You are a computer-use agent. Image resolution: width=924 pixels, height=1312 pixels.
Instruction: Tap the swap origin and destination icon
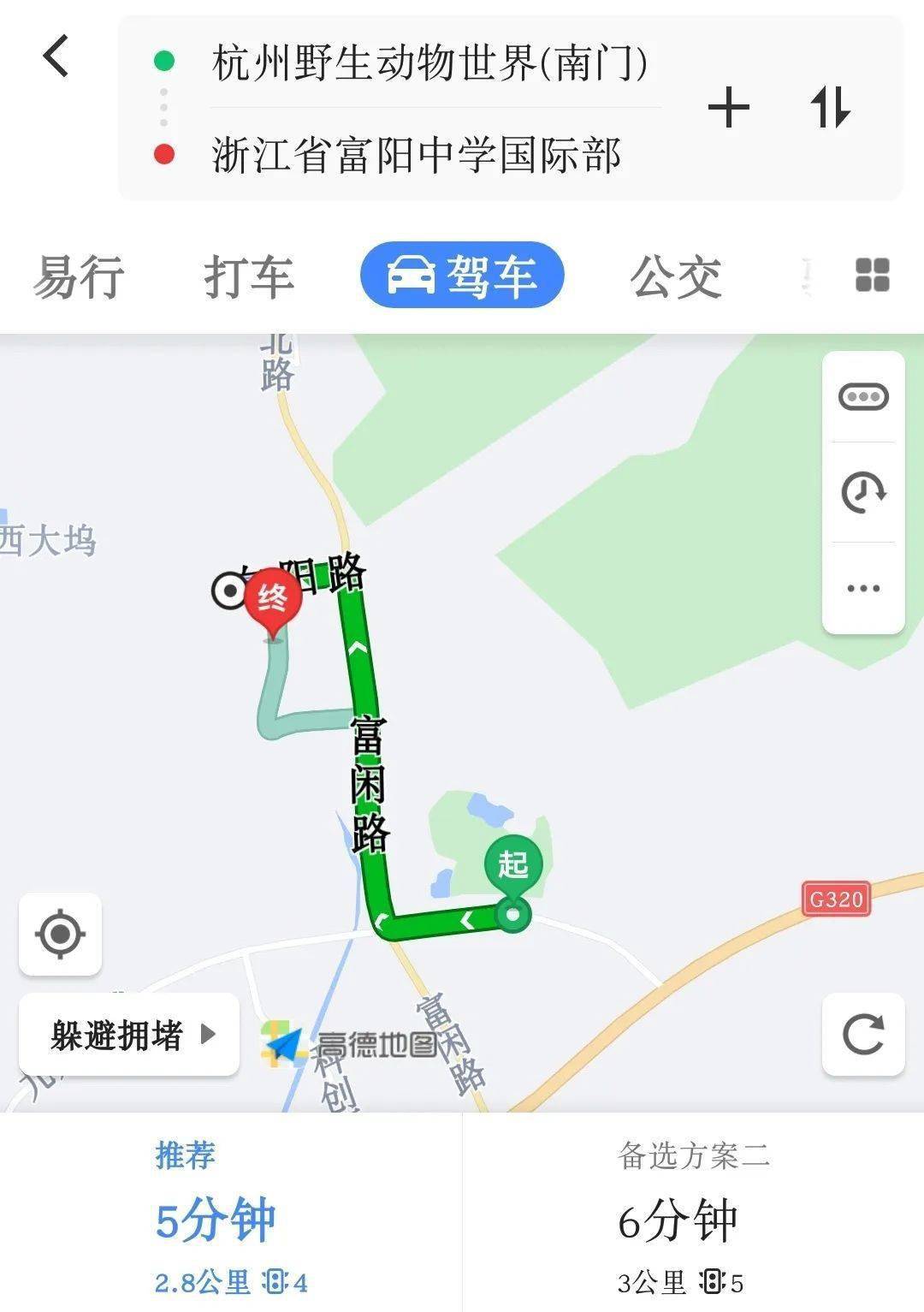[831, 108]
